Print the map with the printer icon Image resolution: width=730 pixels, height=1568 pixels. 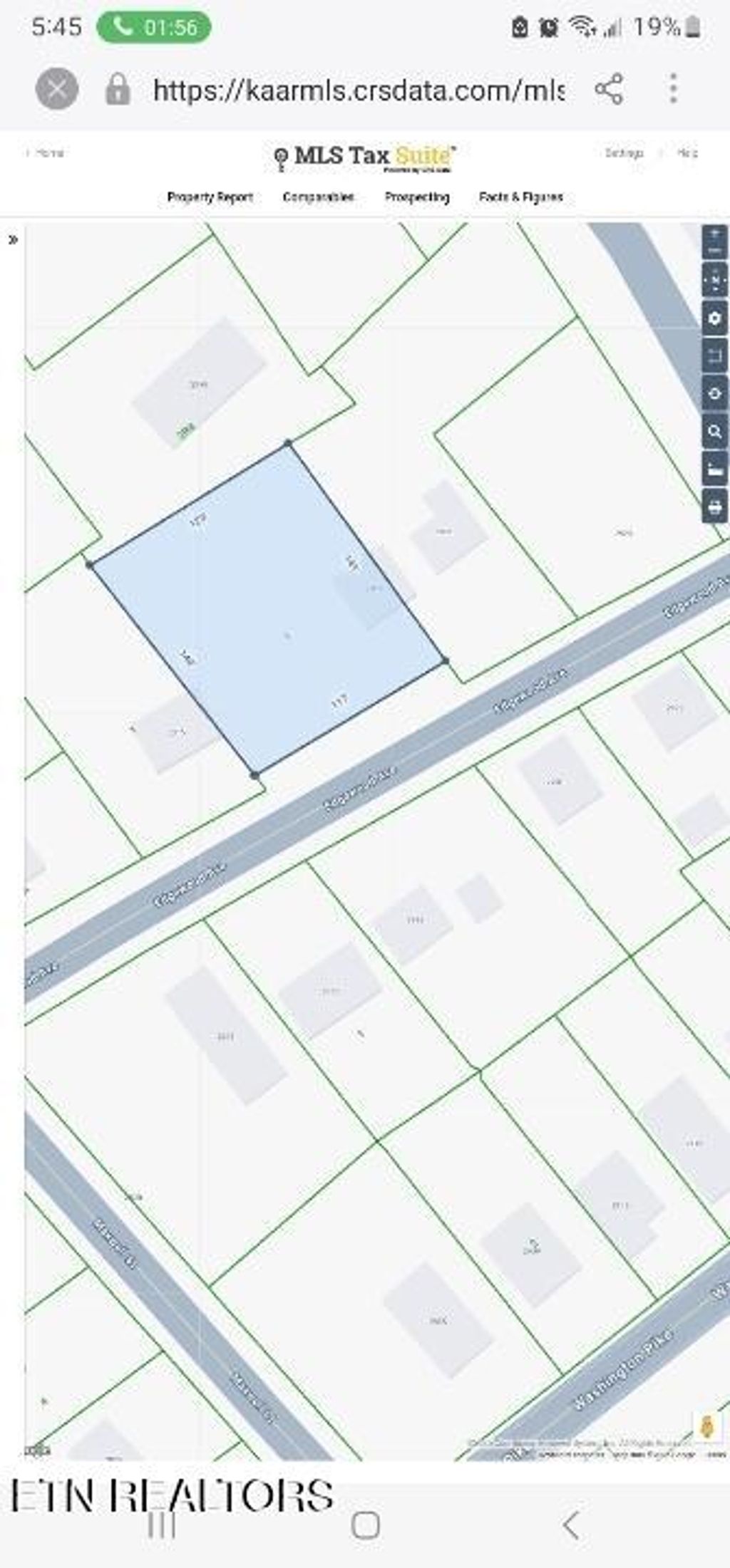pyautogui.click(x=715, y=507)
